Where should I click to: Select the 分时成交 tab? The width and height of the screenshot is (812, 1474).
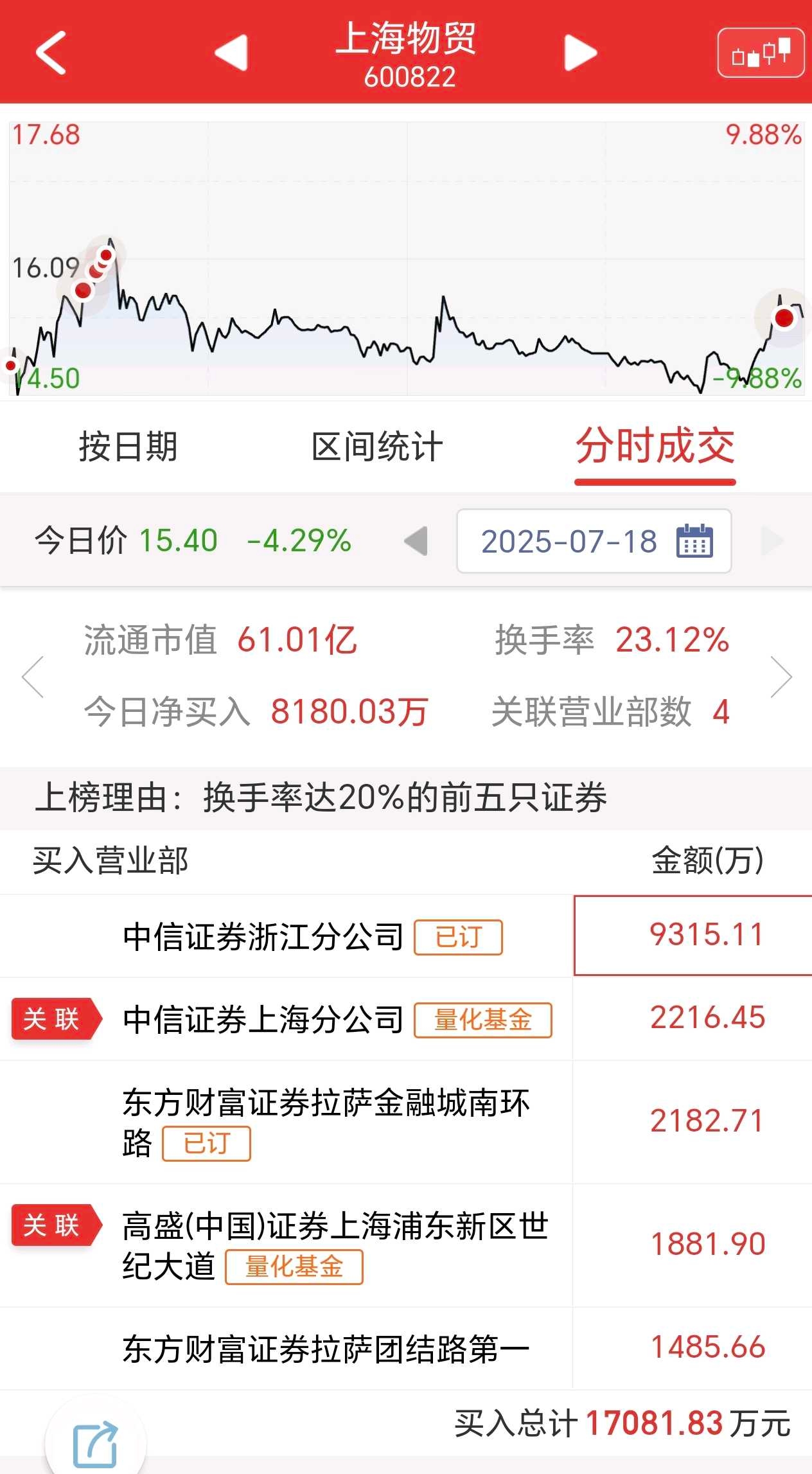point(655,447)
